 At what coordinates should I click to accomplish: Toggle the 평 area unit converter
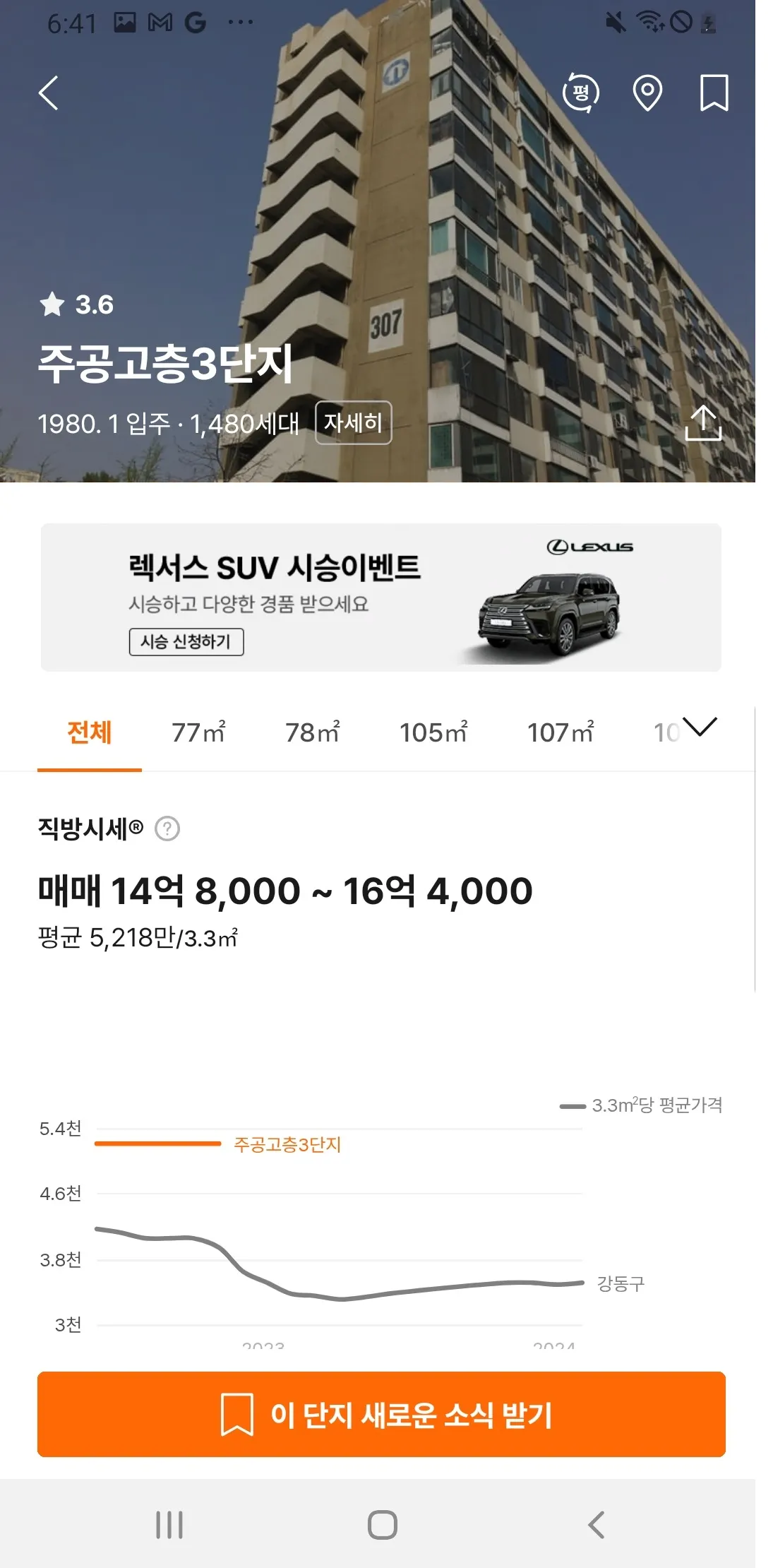click(580, 93)
